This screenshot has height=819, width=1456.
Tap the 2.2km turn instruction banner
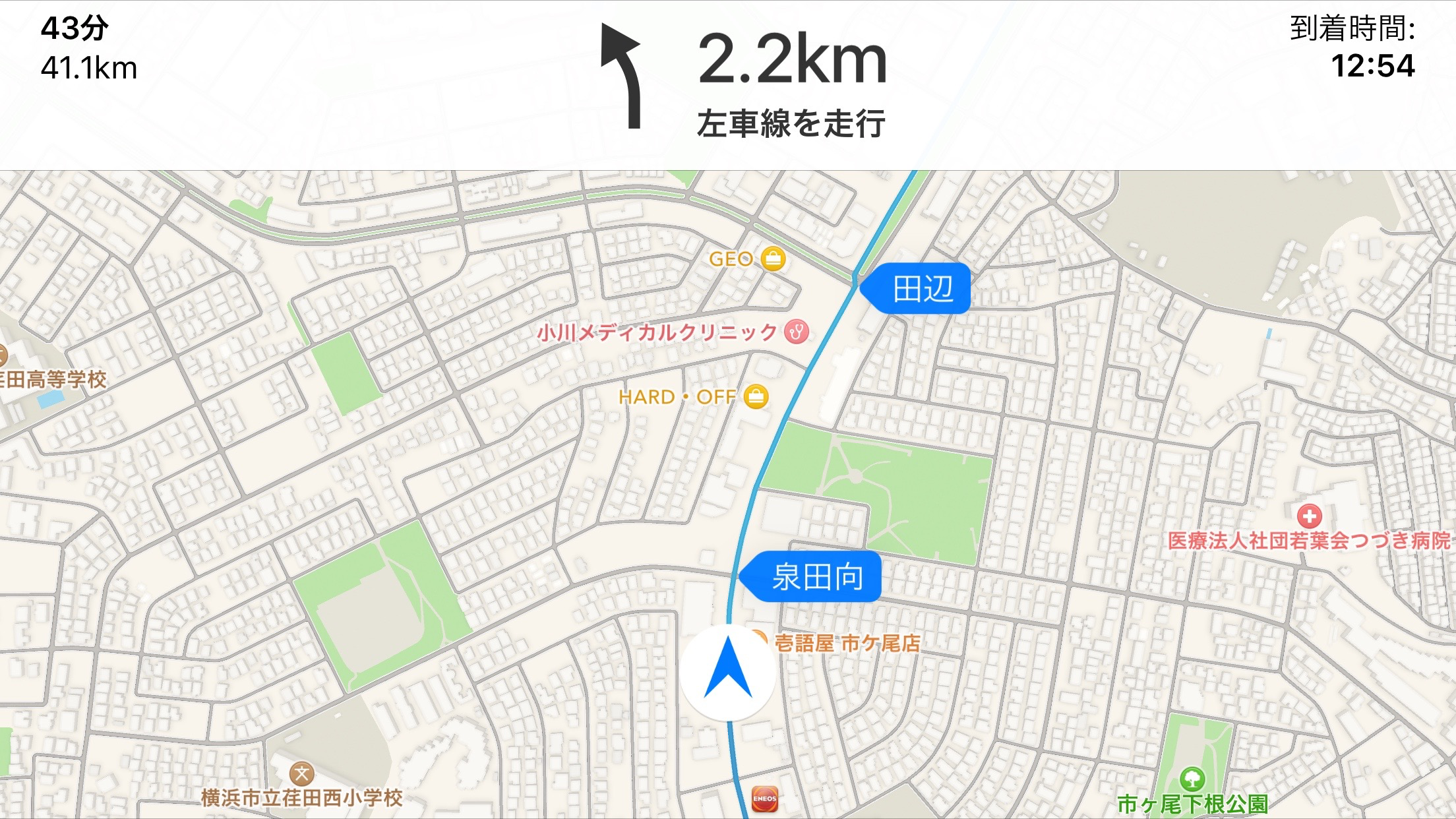[745, 82]
